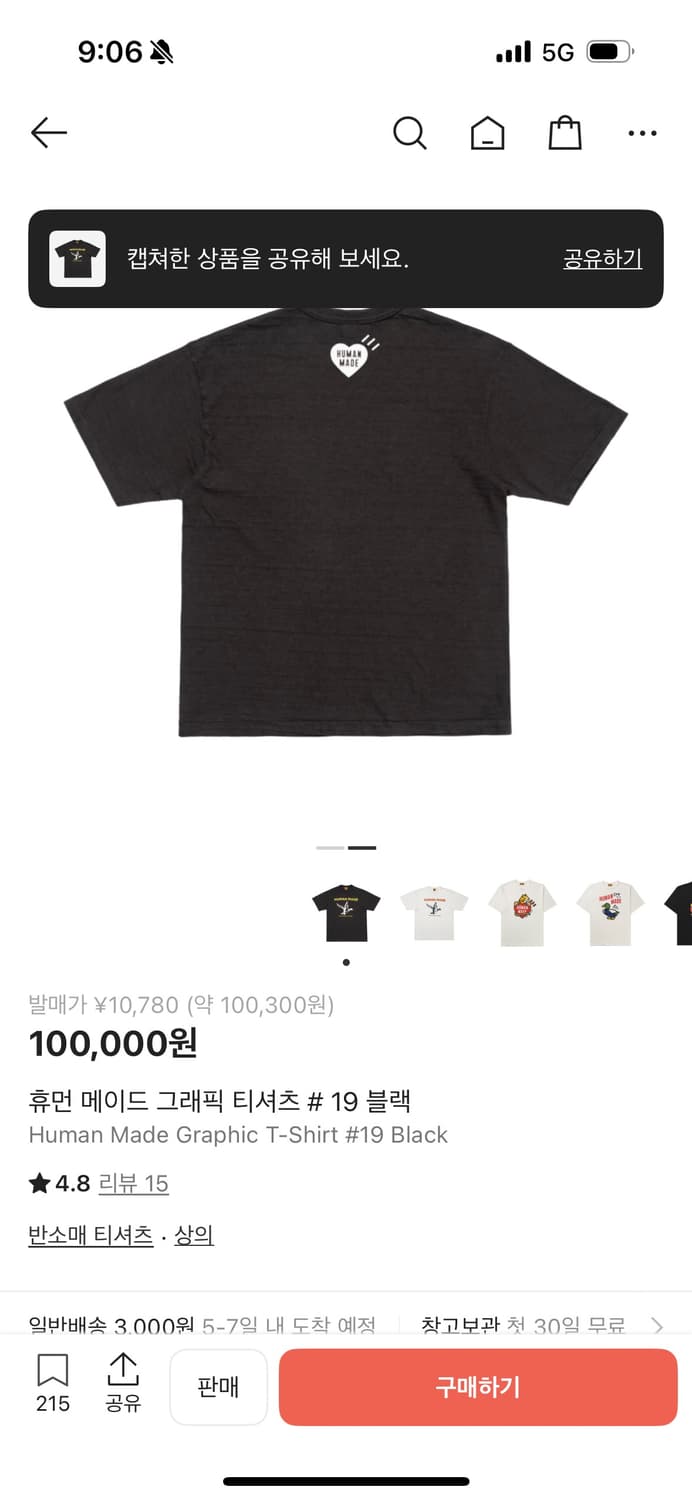The height and width of the screenshot is (1500, 692).
Task: Tap the 판매 sell button
Action: [218, 1387]
